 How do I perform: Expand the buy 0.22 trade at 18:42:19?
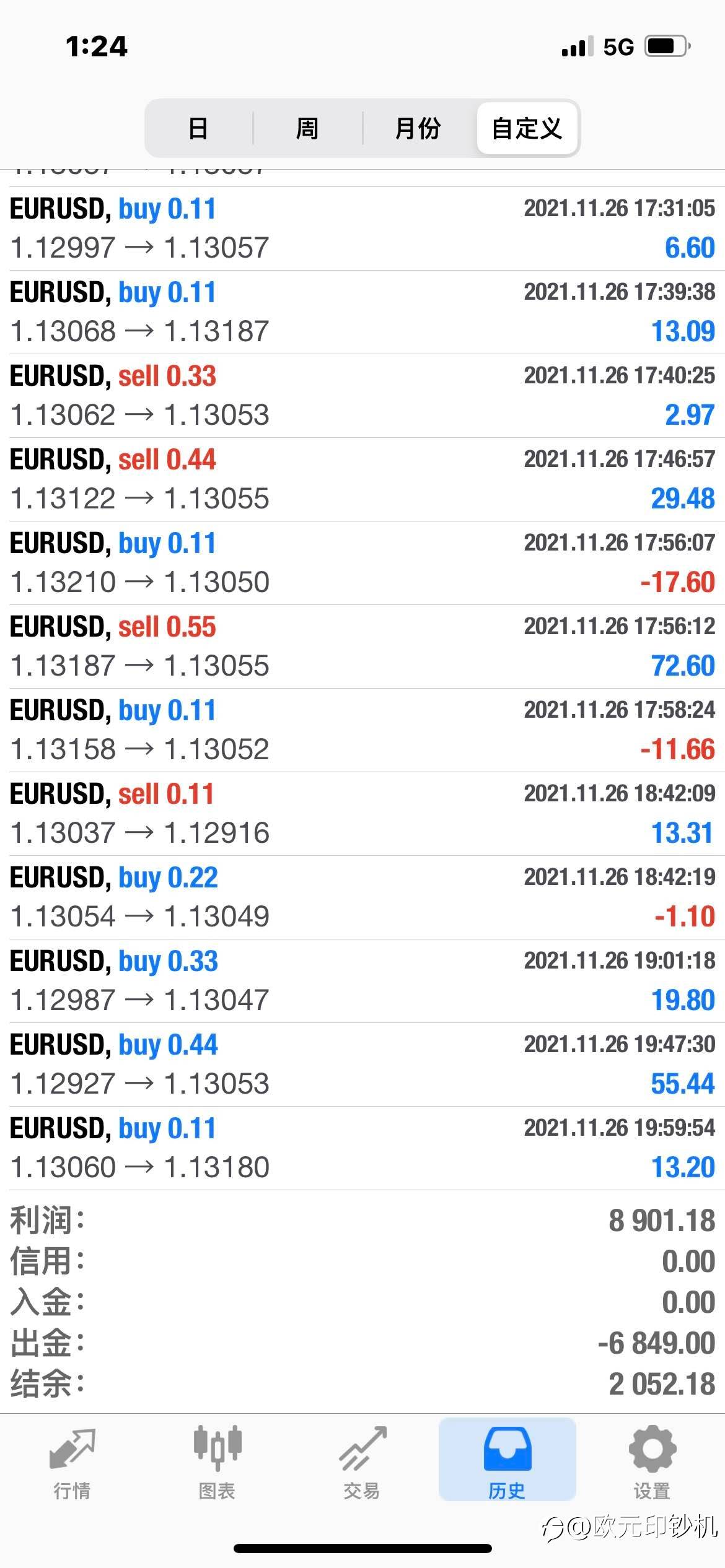click(x=362, y=897)
